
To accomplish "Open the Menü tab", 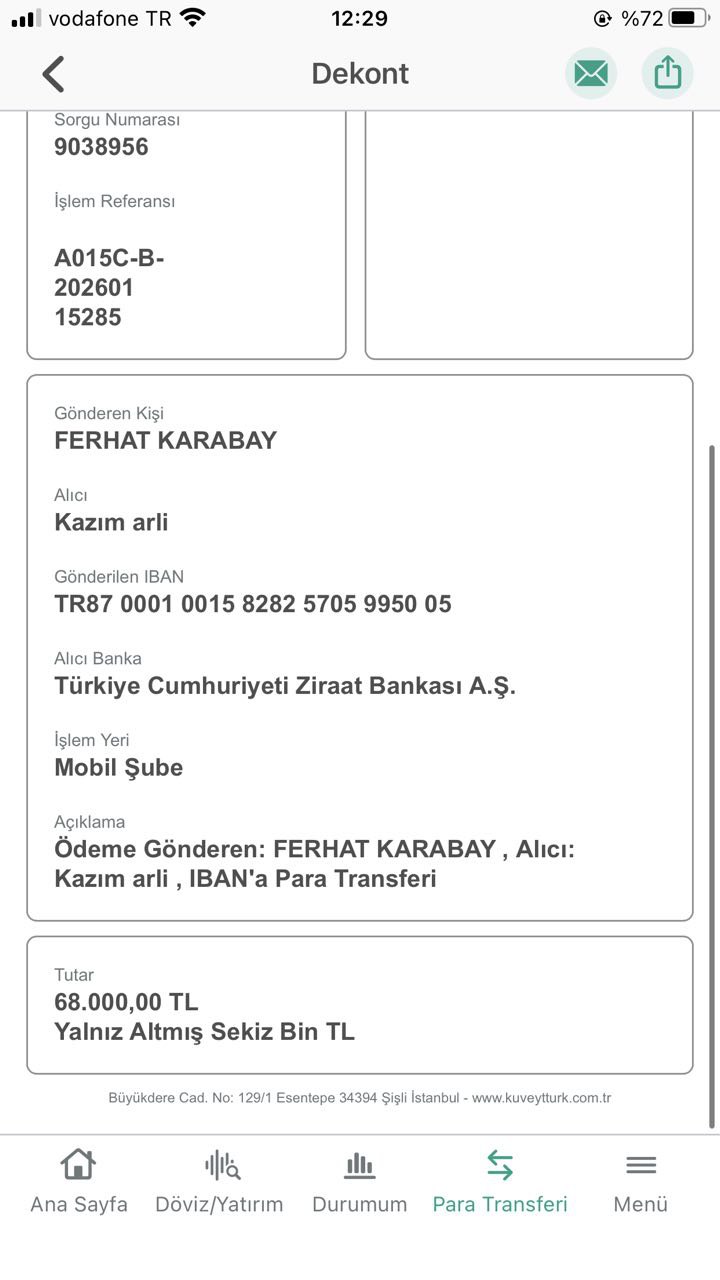I will [641, 1182].
